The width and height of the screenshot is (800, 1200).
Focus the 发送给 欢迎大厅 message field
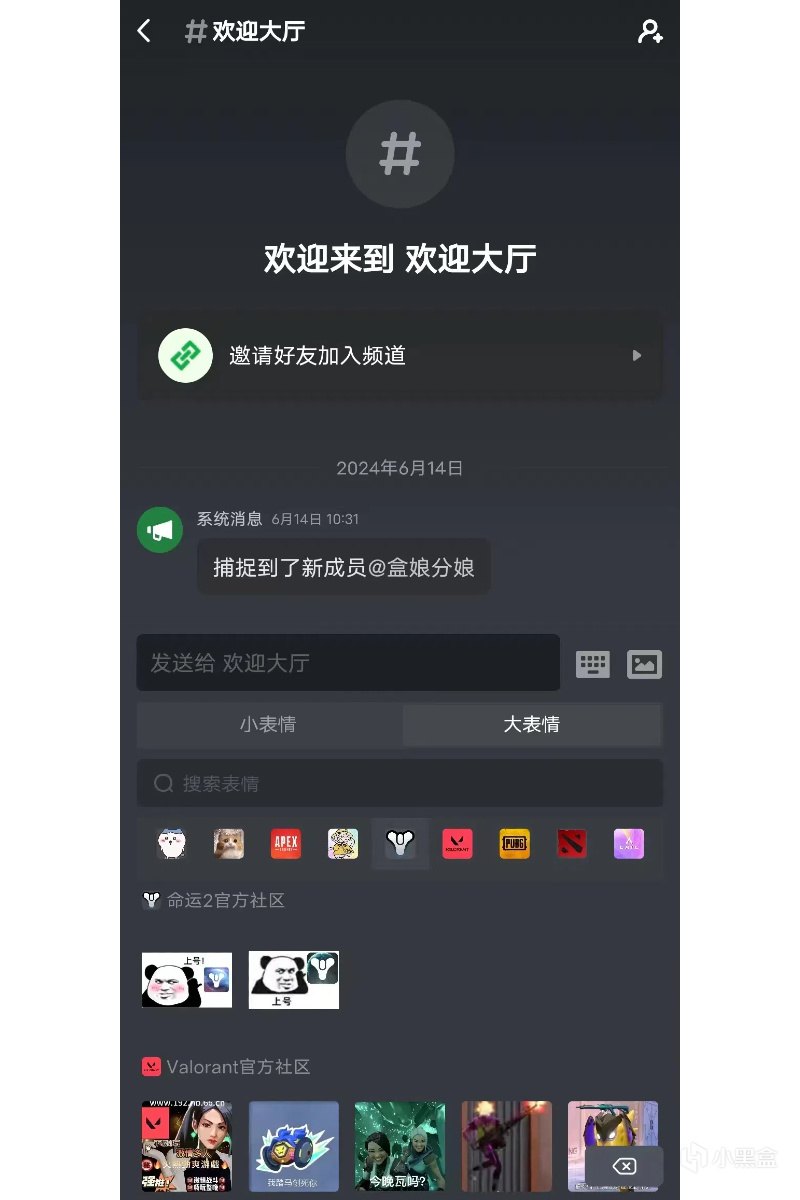[x=348, y=663]
